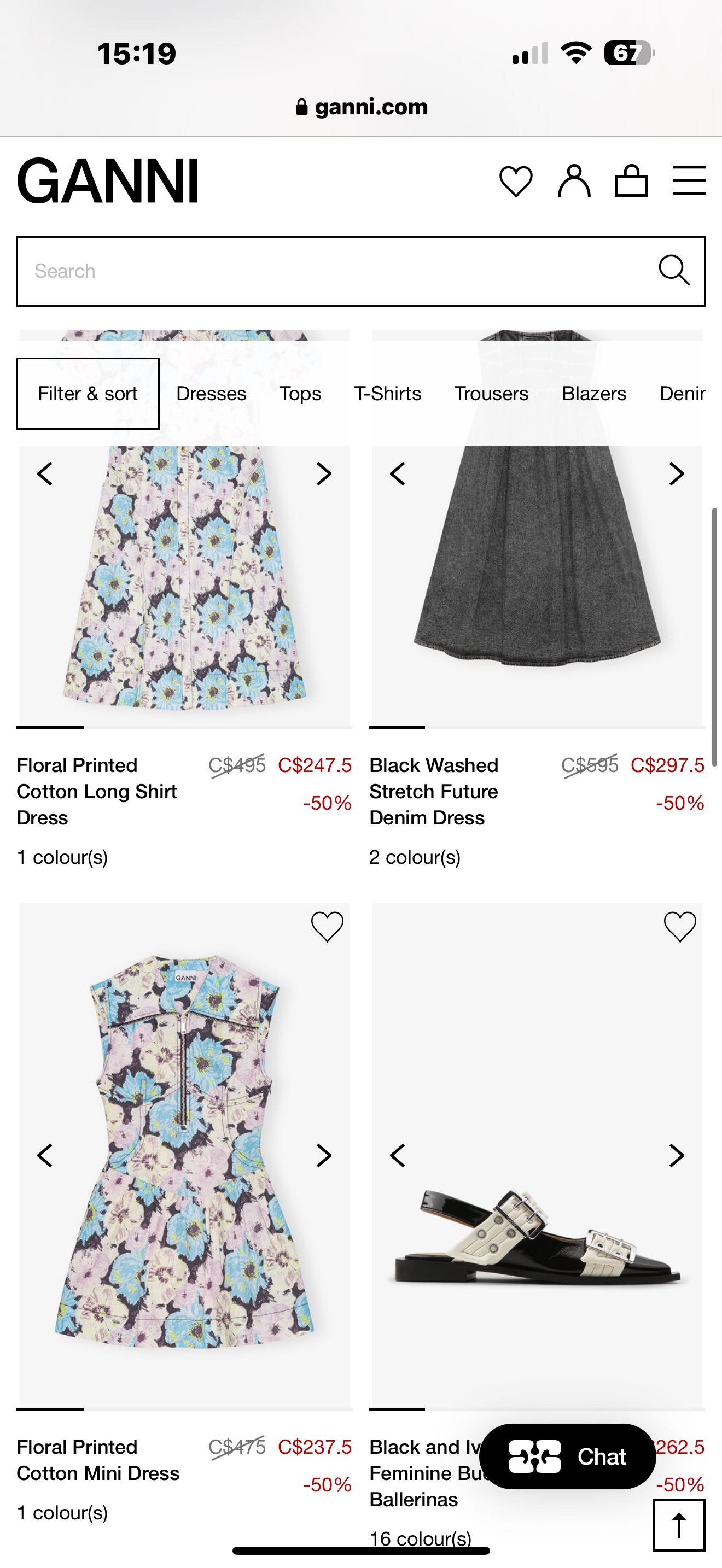
Task: Tap the ganni.com address bar
Action: (x=362, y=107)
